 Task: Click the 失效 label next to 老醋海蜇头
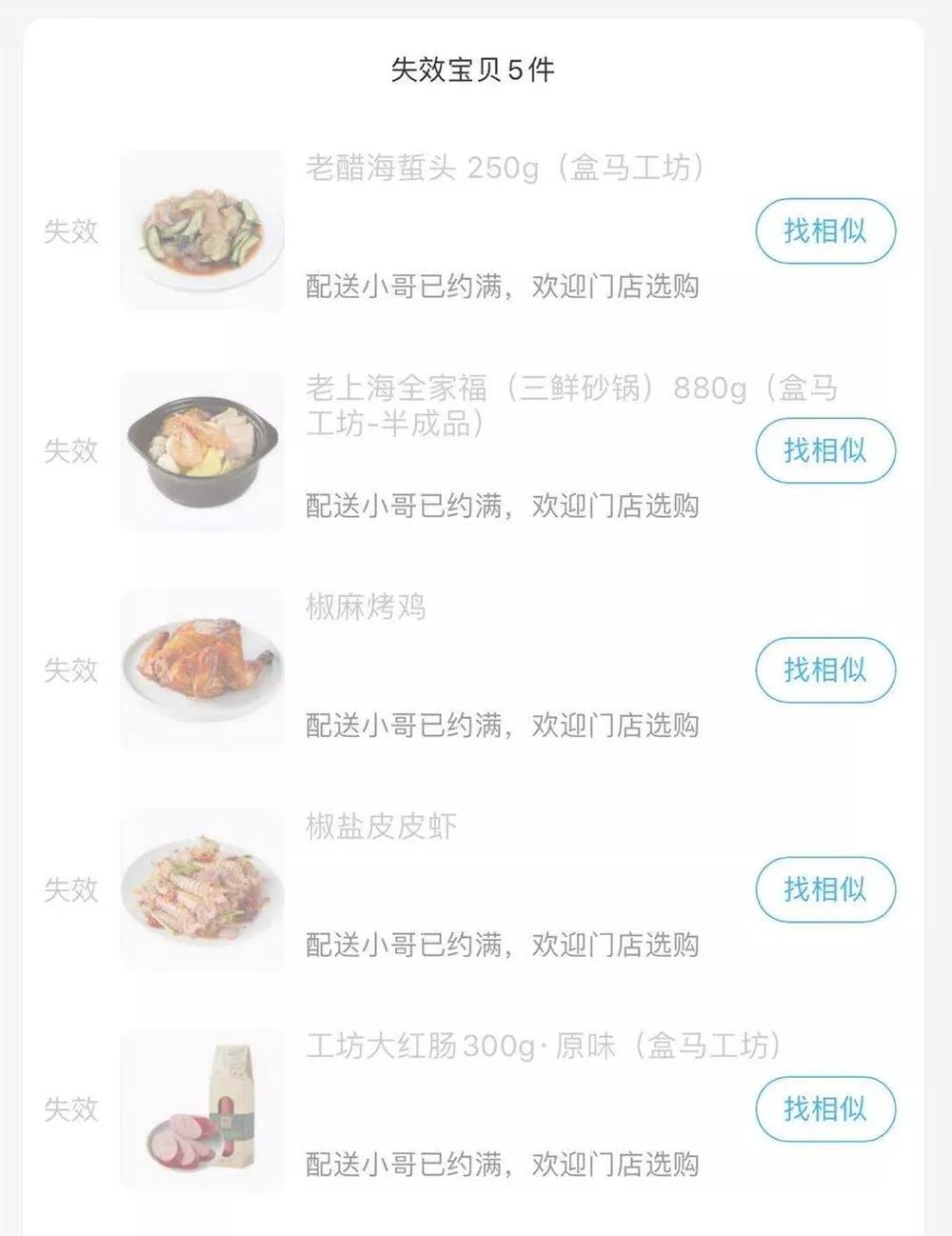[x=71, y=229]
